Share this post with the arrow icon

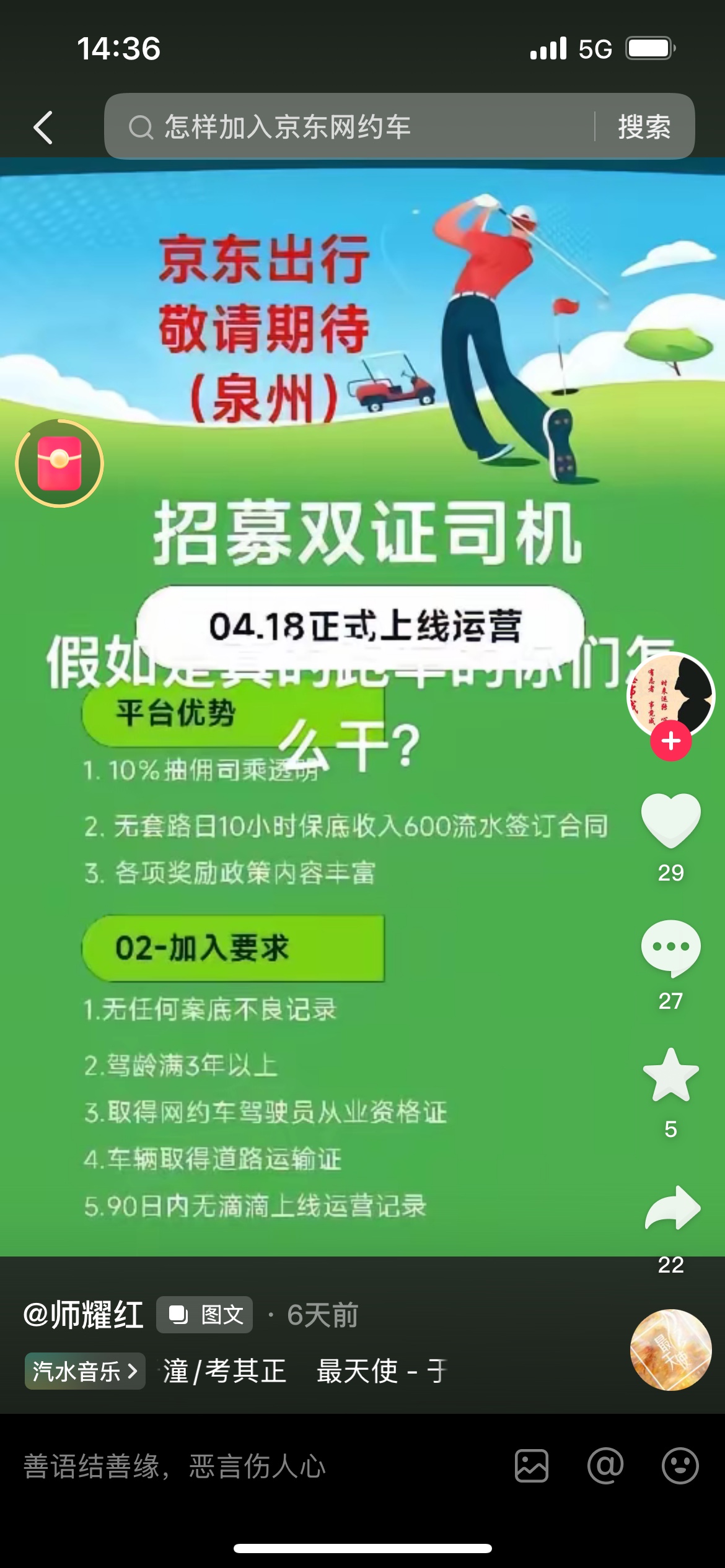pos(672,1208)
